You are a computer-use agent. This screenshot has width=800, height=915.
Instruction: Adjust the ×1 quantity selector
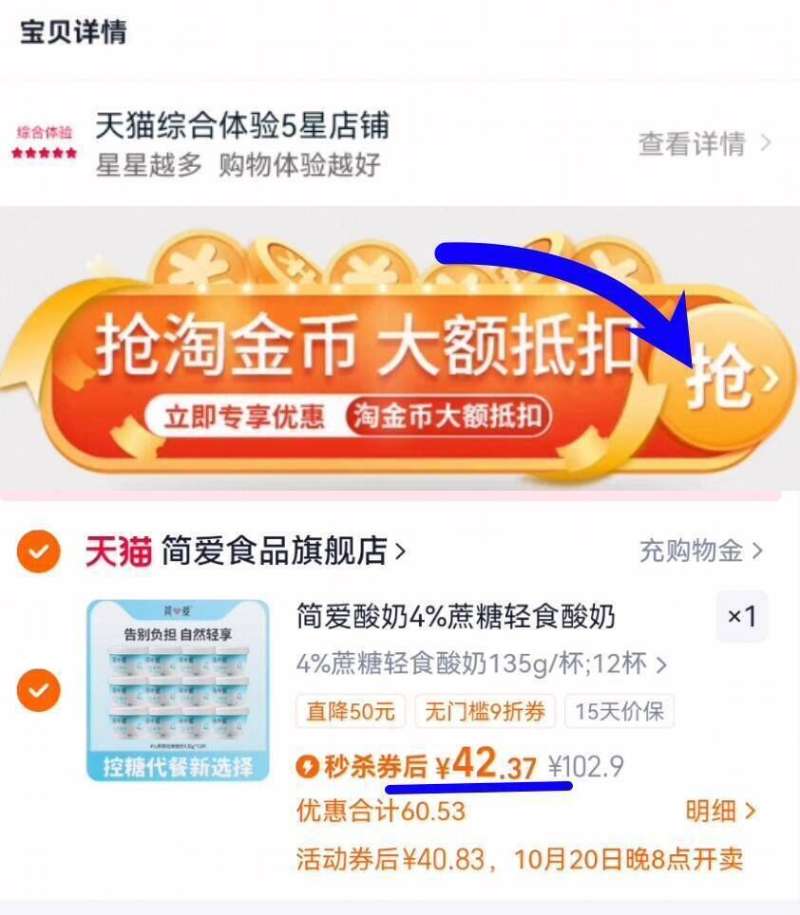[742, 617]
